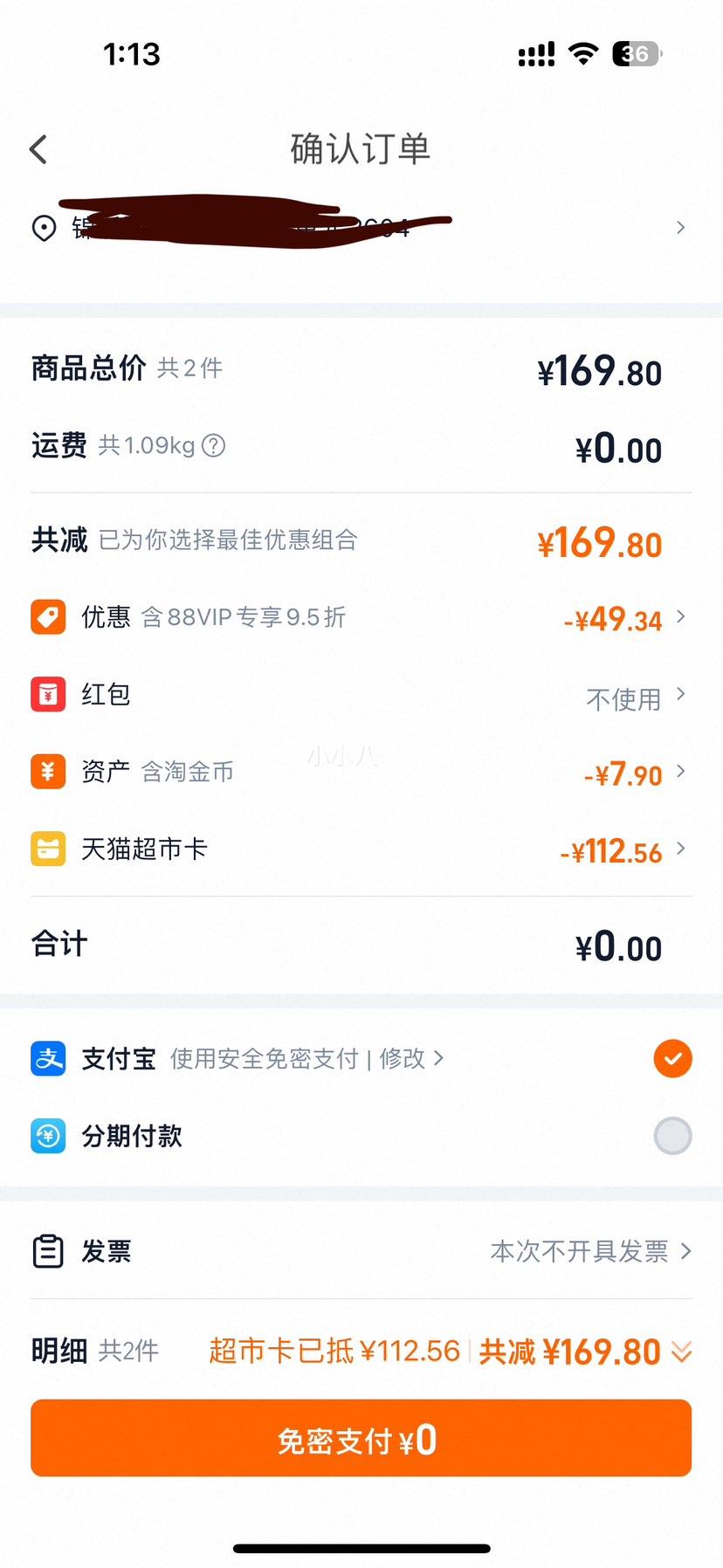Open the 红包 row showing 不使用
Image resolution: width=723 pixels, height=1568 pixels.
361,695
